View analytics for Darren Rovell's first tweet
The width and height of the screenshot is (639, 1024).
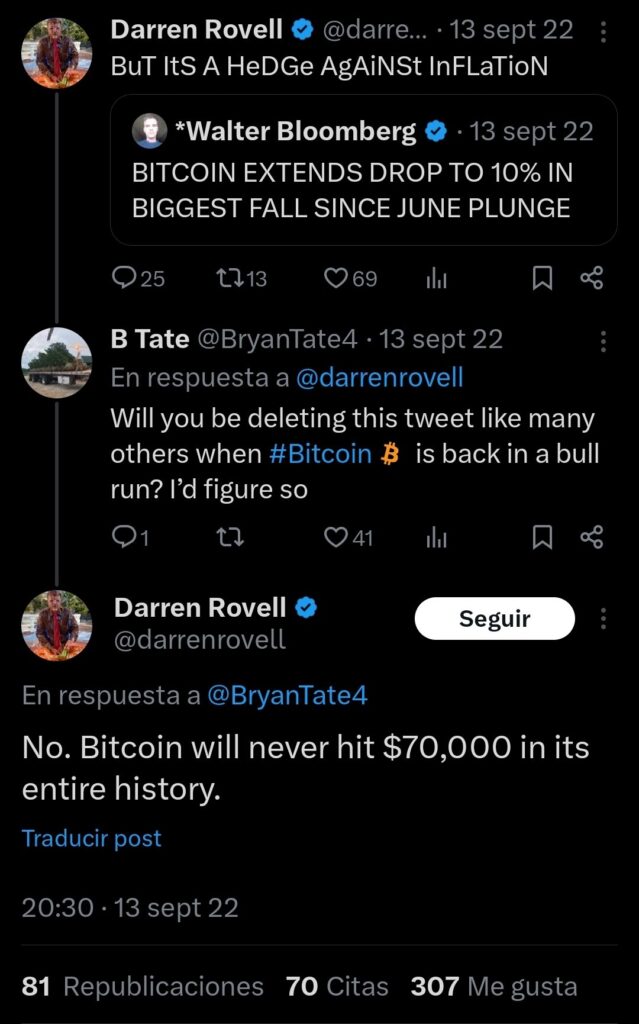[436, 279]
